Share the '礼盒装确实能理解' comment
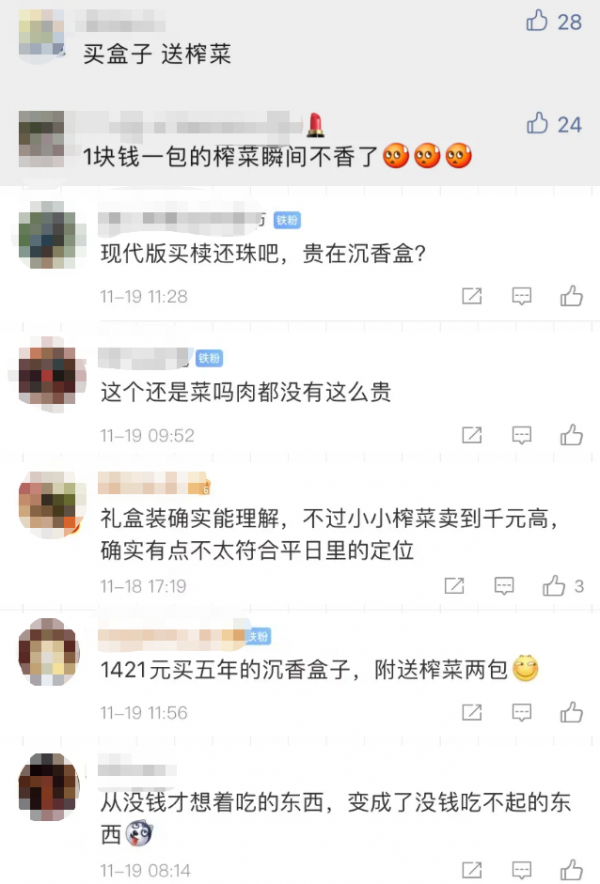Screen dimensions: 600x884 coord(454,586)
